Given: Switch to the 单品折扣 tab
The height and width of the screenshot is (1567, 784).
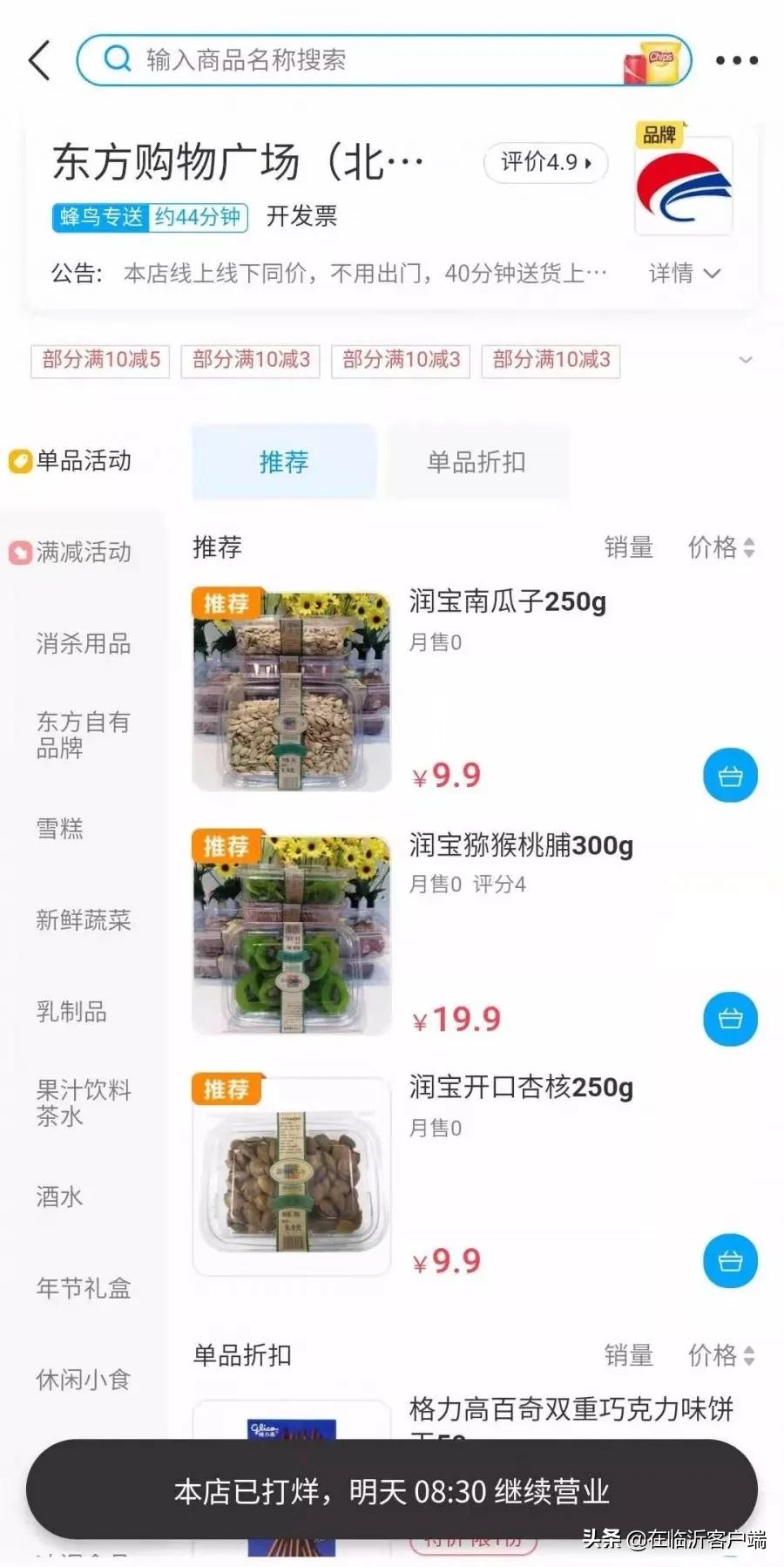Looking at the screenshot, I should 477,462.
